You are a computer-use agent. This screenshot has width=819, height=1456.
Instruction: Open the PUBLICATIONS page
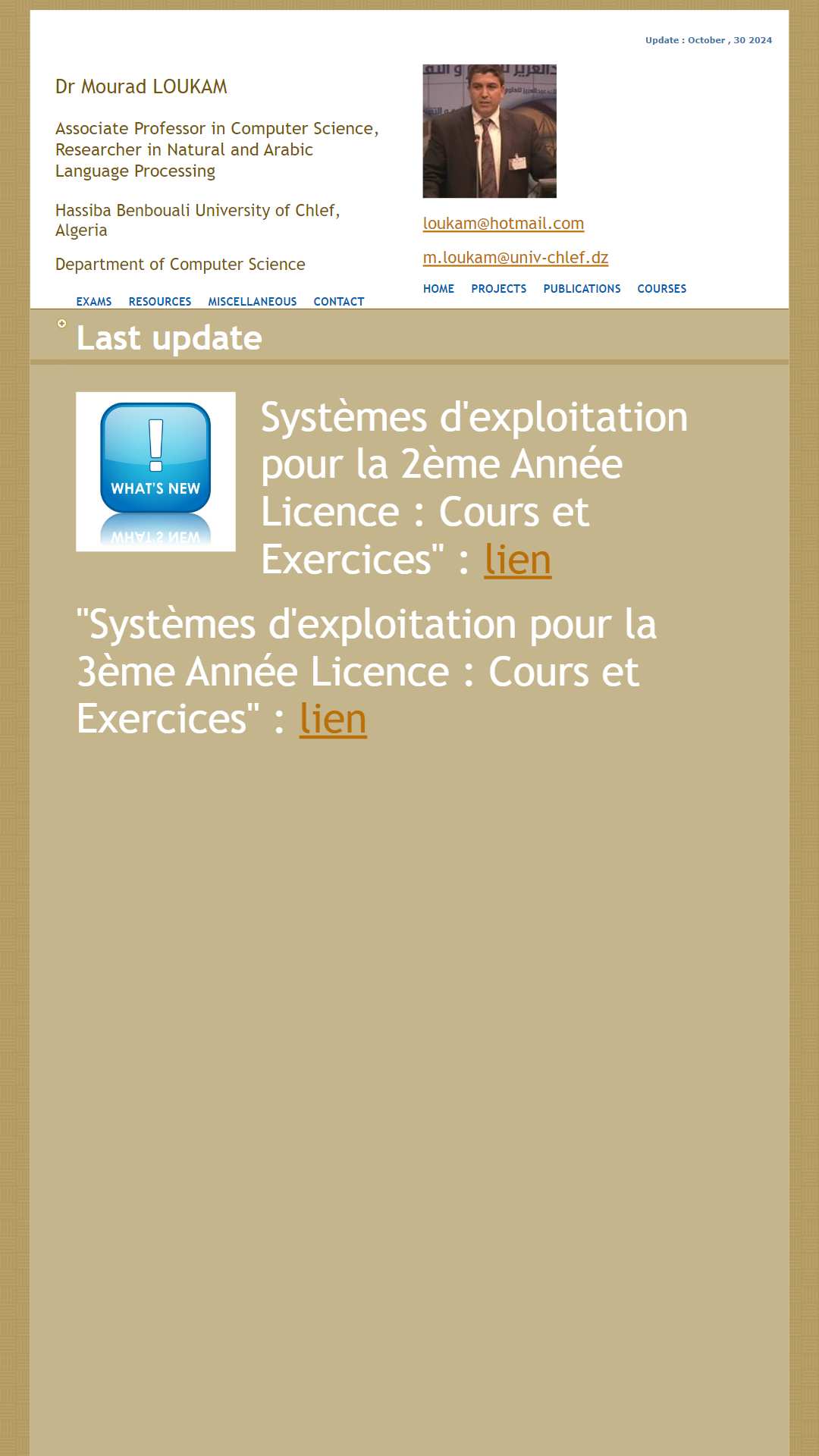pyautogui.click(x=582, y=289)
